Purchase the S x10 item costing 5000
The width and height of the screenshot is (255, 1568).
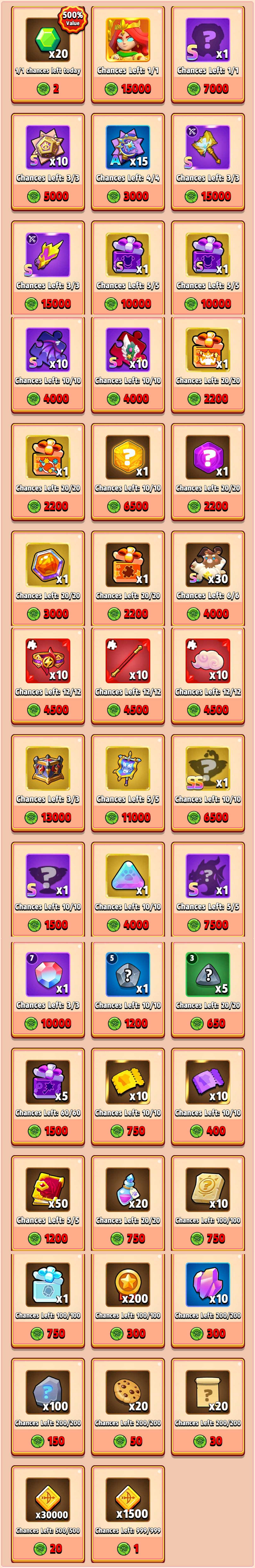(x=48, y=162)
